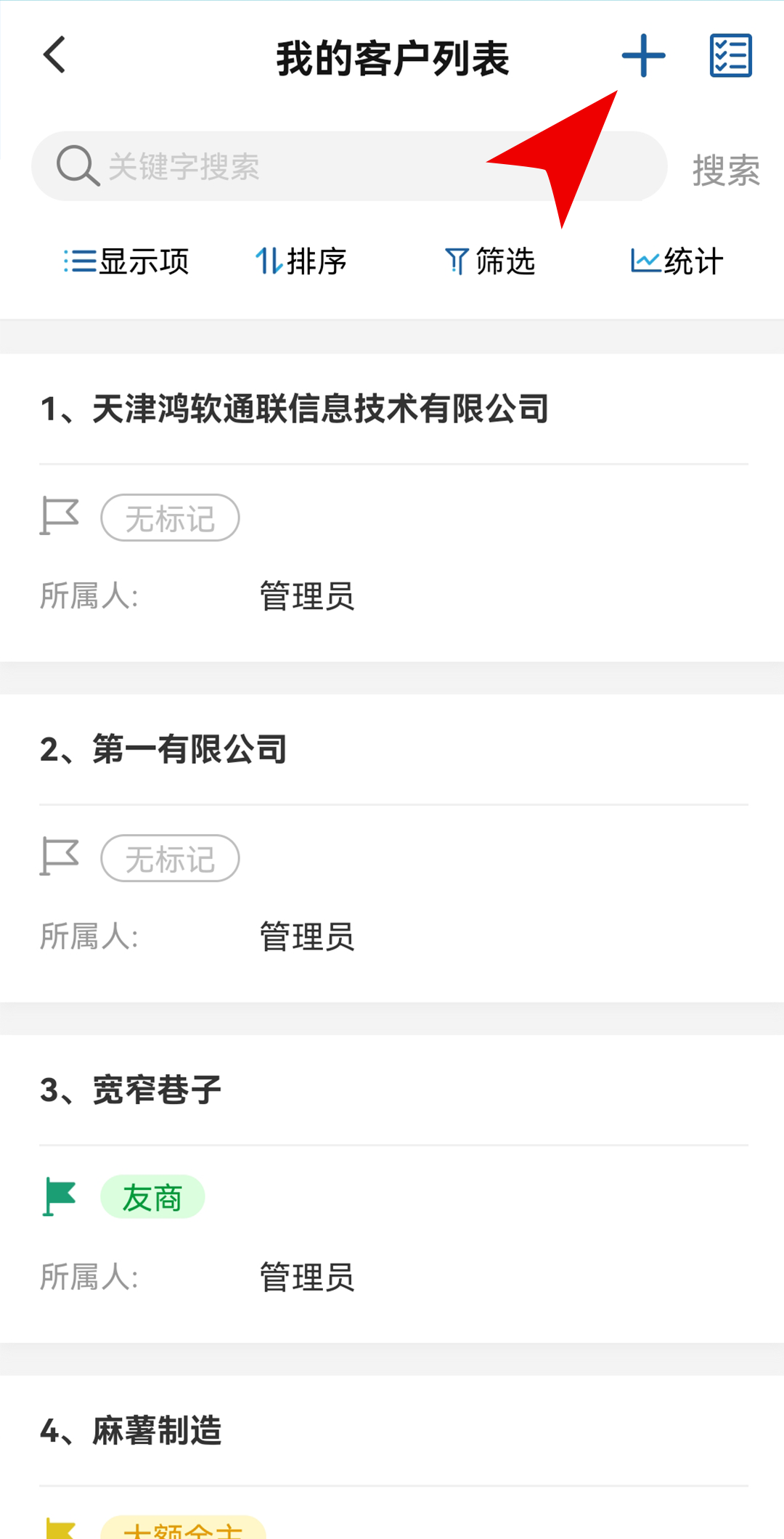Tap the 友商 tag under 宽窄巷子
The image size is (784, 1539).
[x=152, y=1197]
